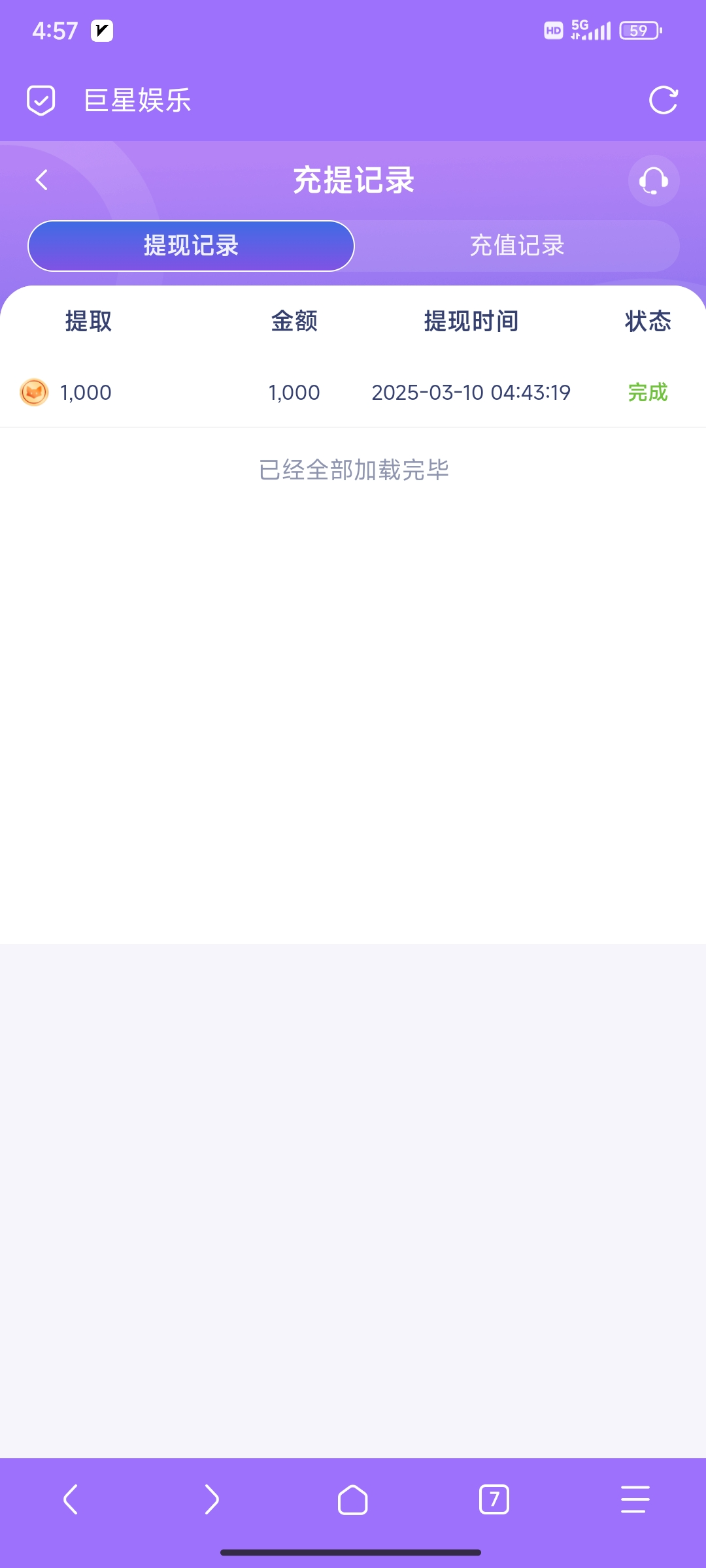Tap the refresh icon in top bar
This screenshot has width=706, height=1568.
click(x=663, y=100)
